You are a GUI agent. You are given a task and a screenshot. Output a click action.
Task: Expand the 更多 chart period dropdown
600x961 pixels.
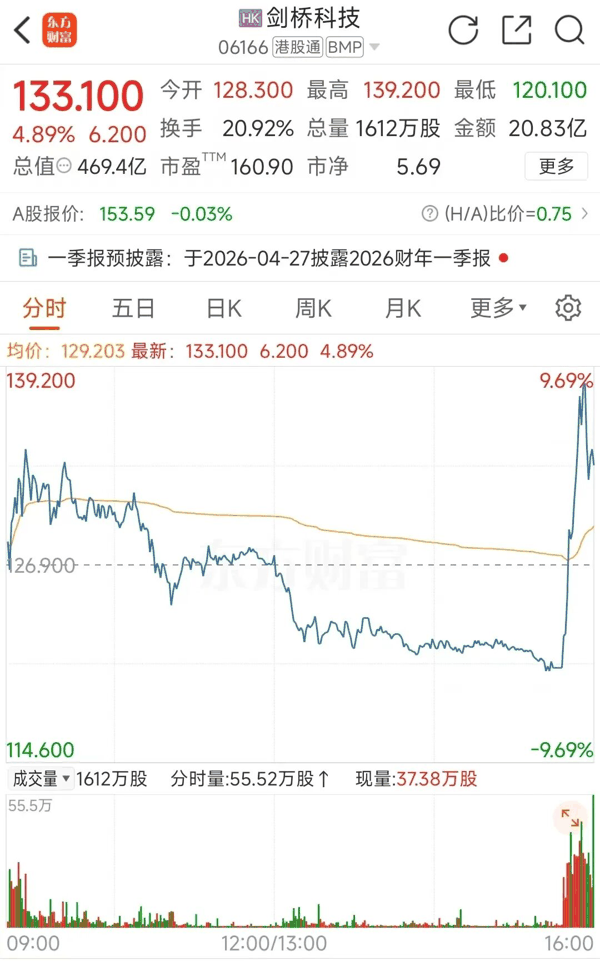(498, 308)
